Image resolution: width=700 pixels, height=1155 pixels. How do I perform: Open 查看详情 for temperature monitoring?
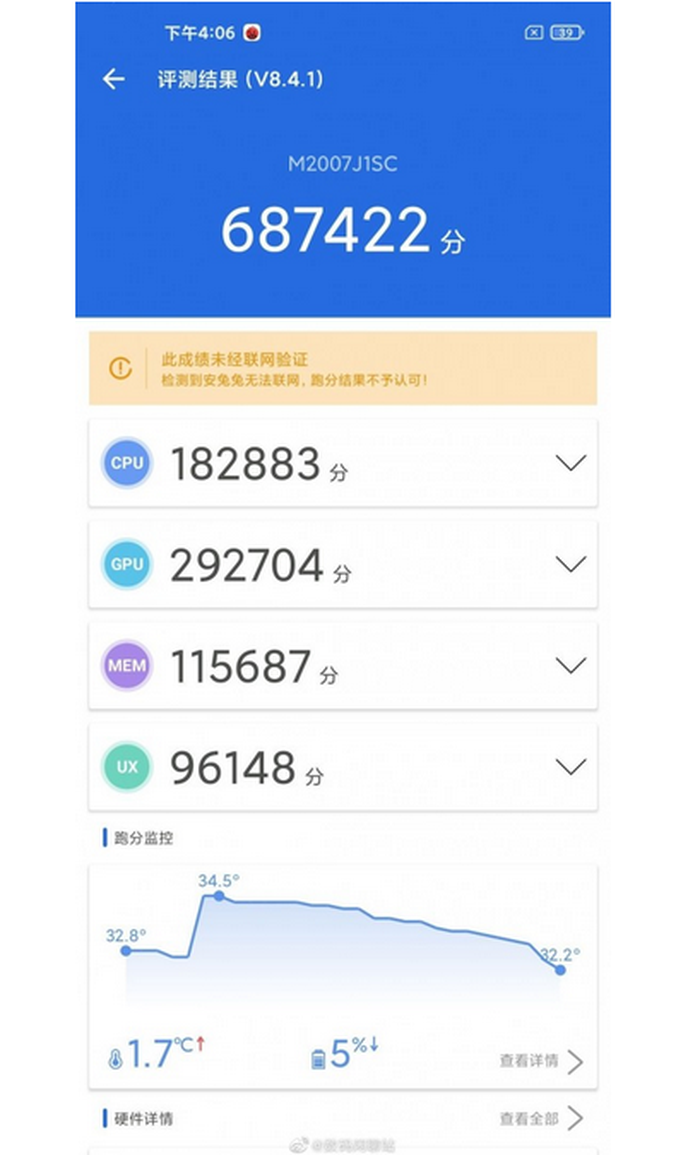[x=542, y=1061]
